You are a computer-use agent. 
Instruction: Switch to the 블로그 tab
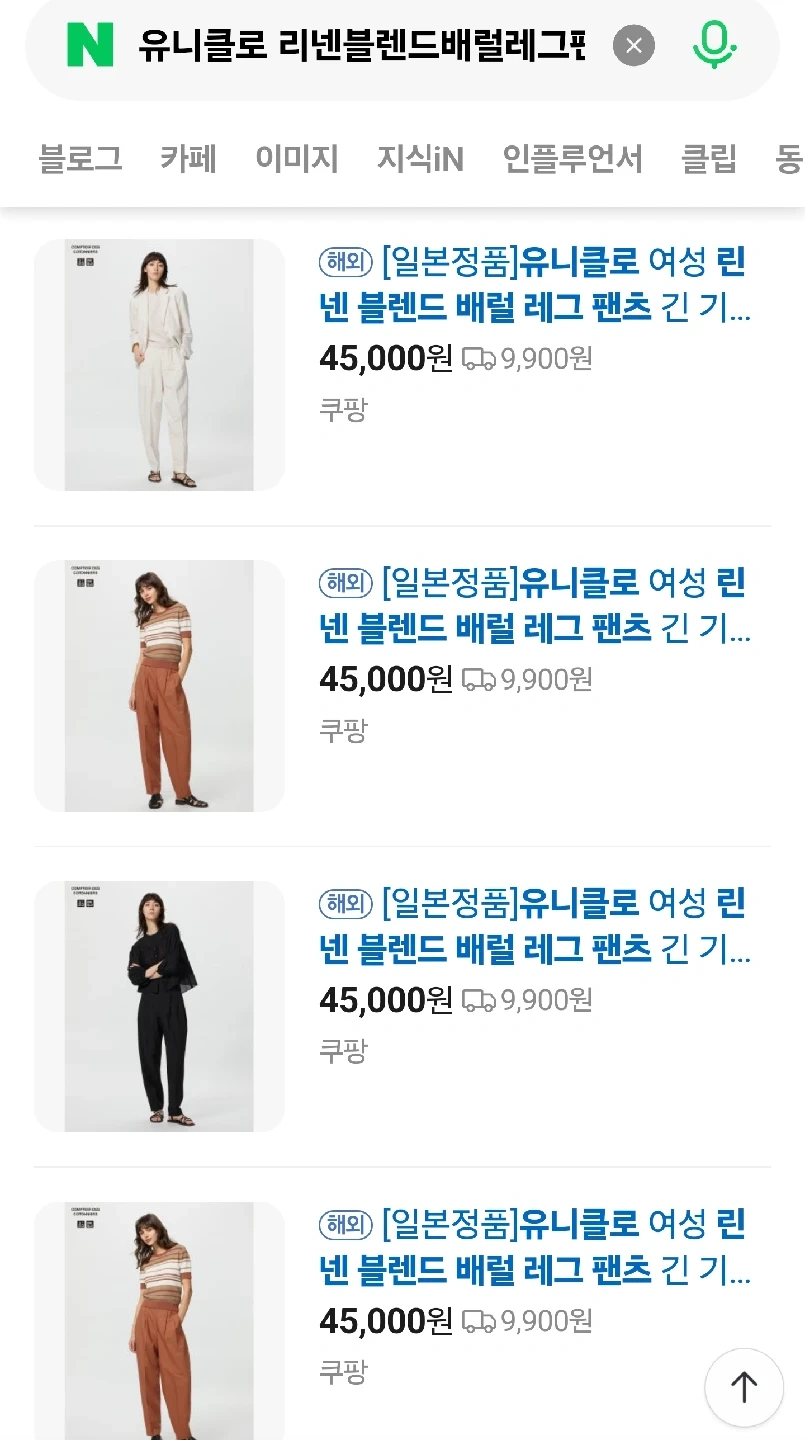click(80, 159)
